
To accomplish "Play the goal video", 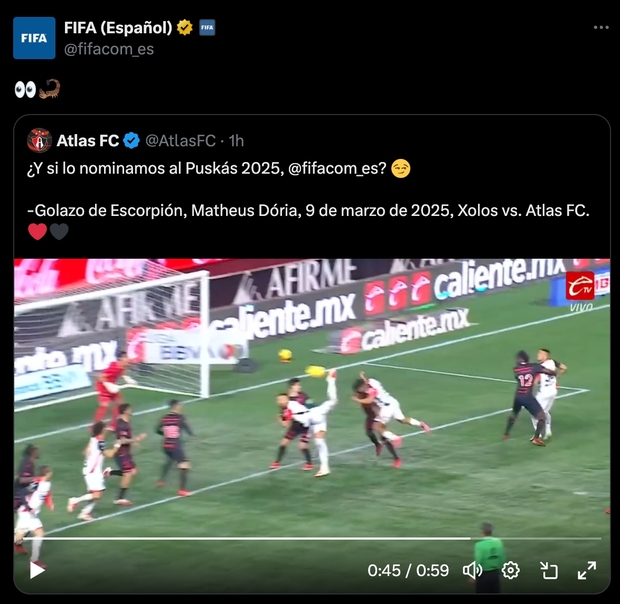I will 37,570.
